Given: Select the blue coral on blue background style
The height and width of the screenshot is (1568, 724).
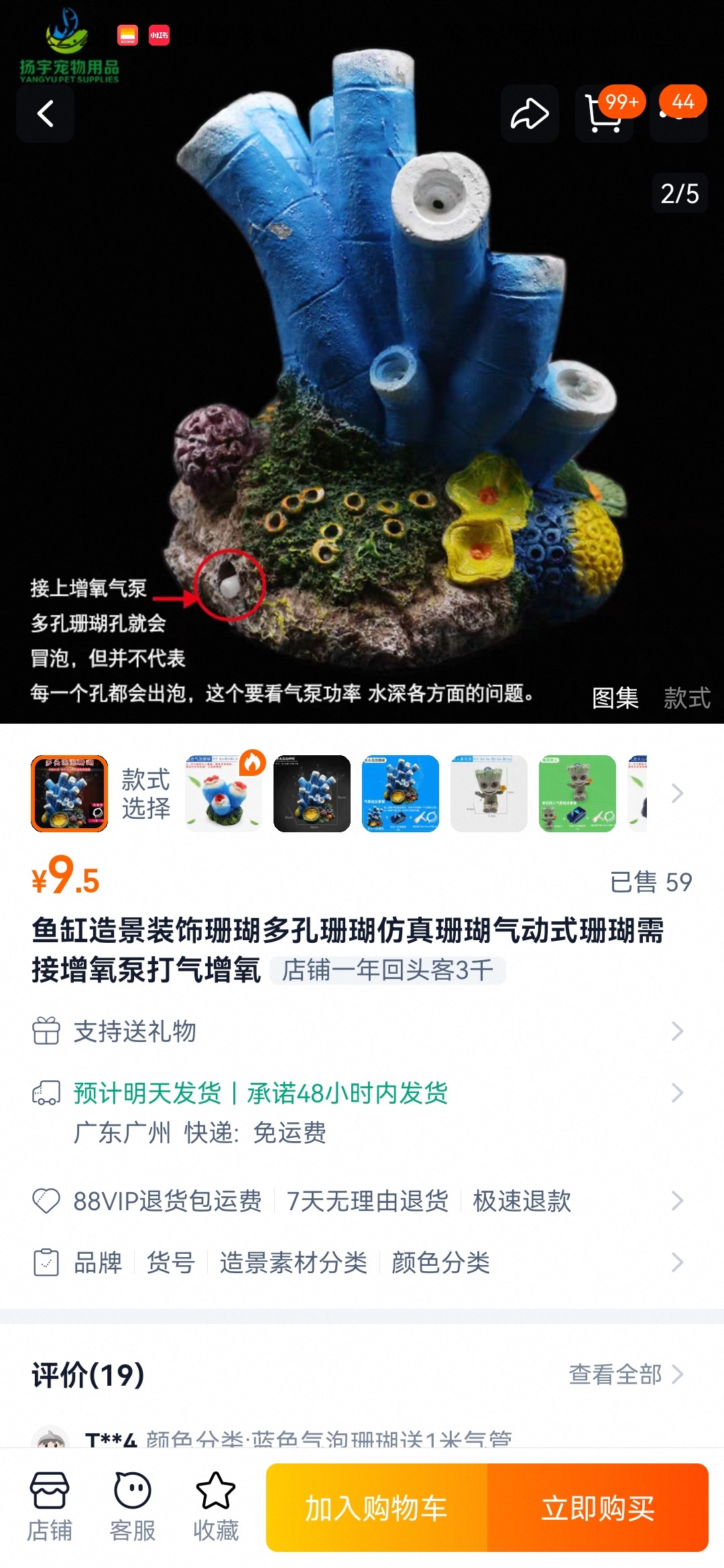Looking at the screenshot, I should point(400,793).
